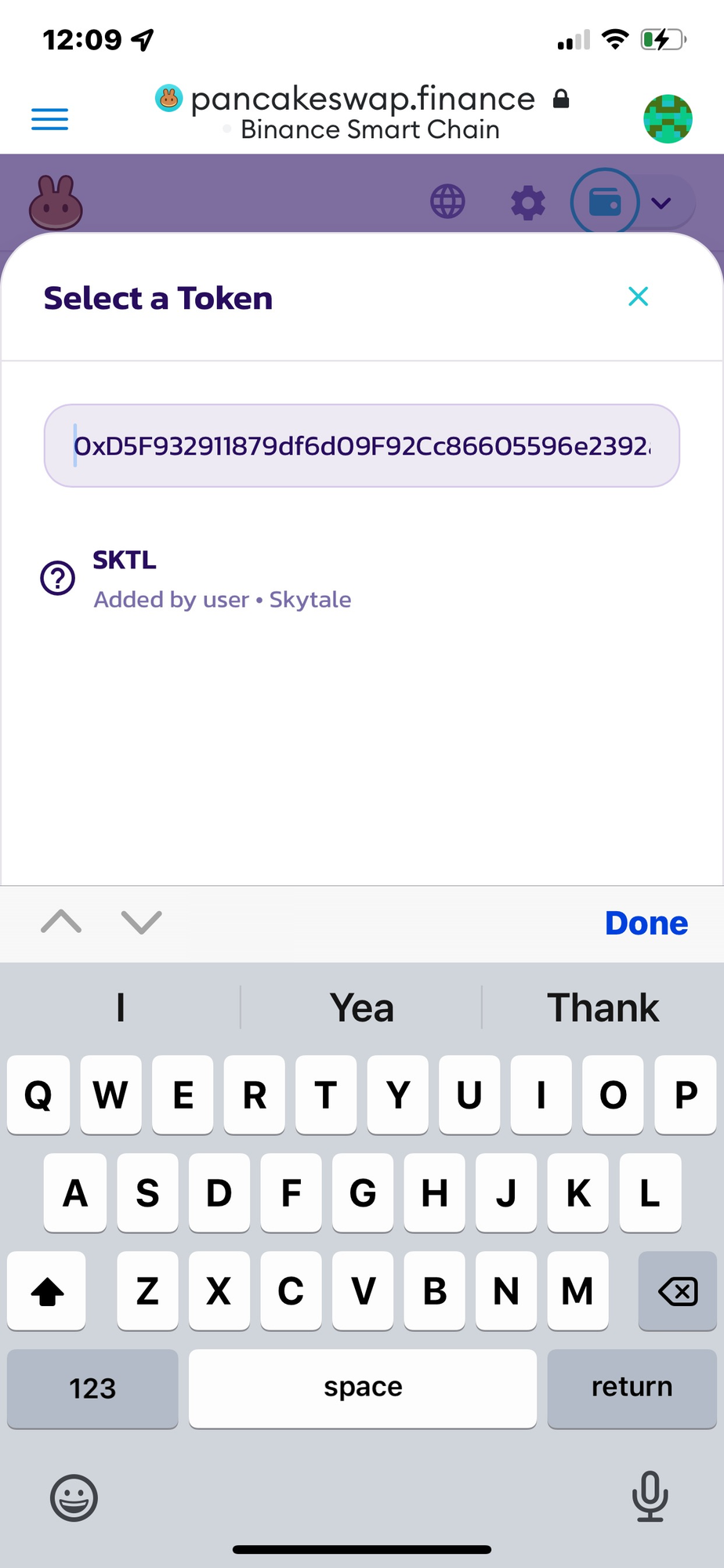This screenshot has width=724, height=1568.
Task: Click the wallet icon in the header
Action: tap(603, 201)
